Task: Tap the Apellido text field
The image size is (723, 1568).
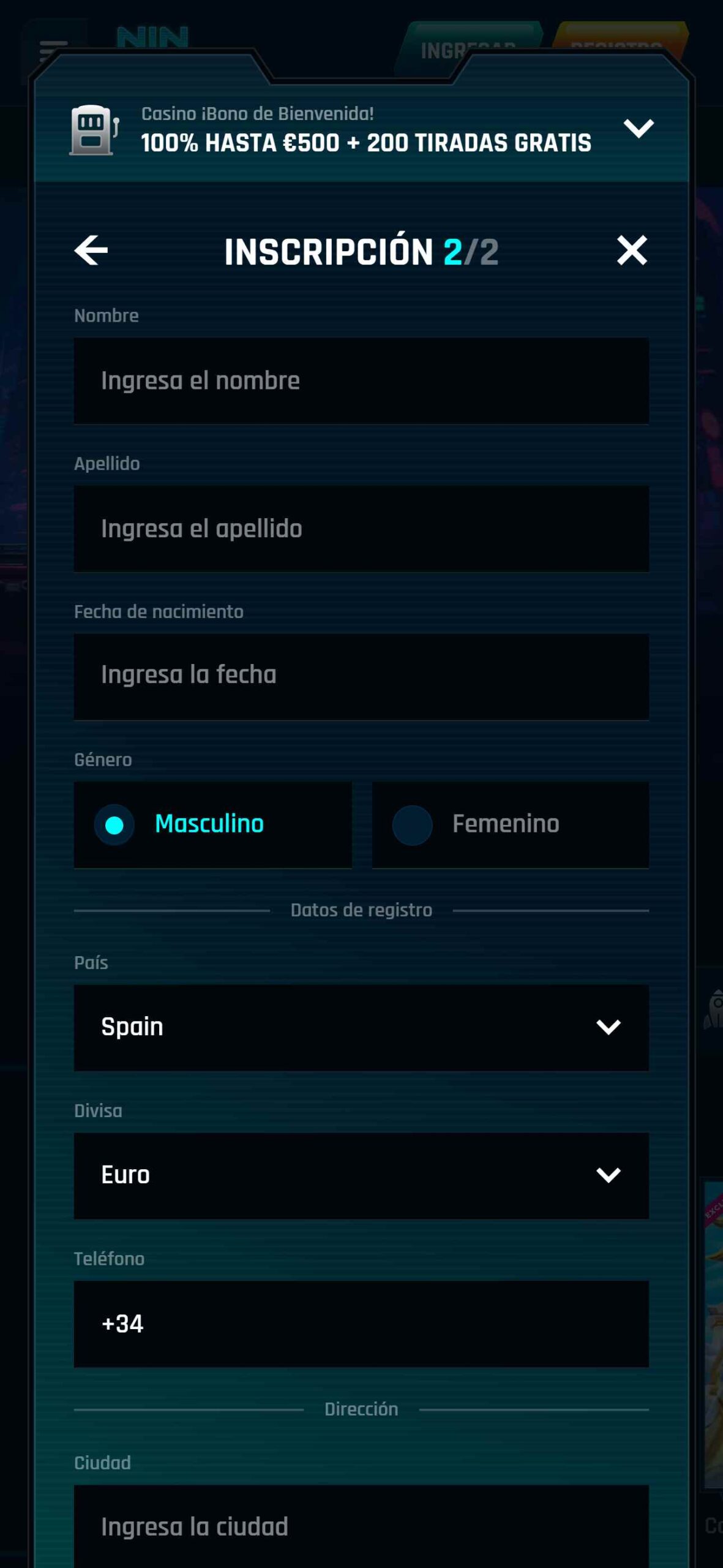Action: coord(361,529)
